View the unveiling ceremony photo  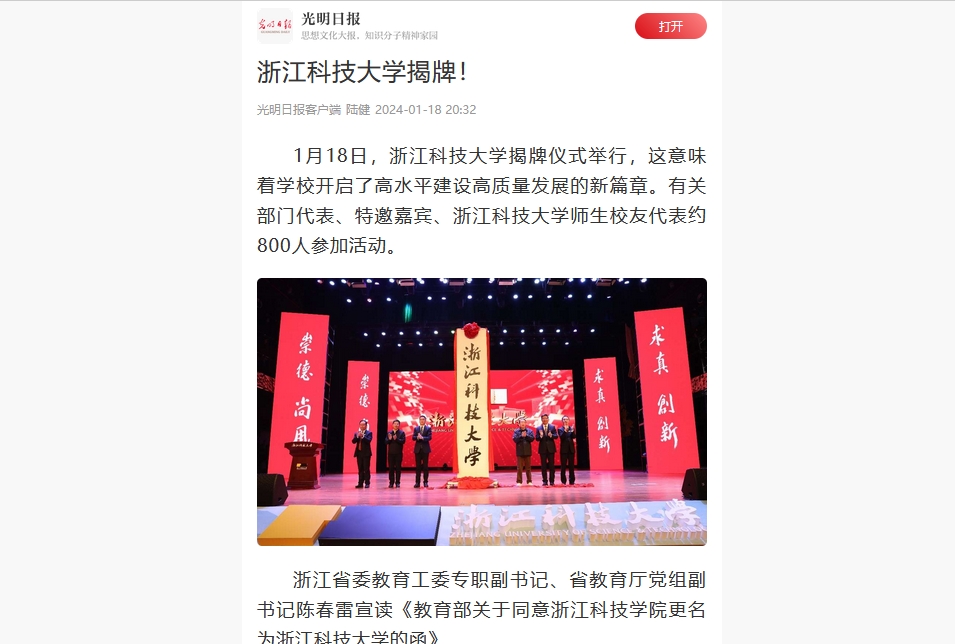click(x=481, y=411)
